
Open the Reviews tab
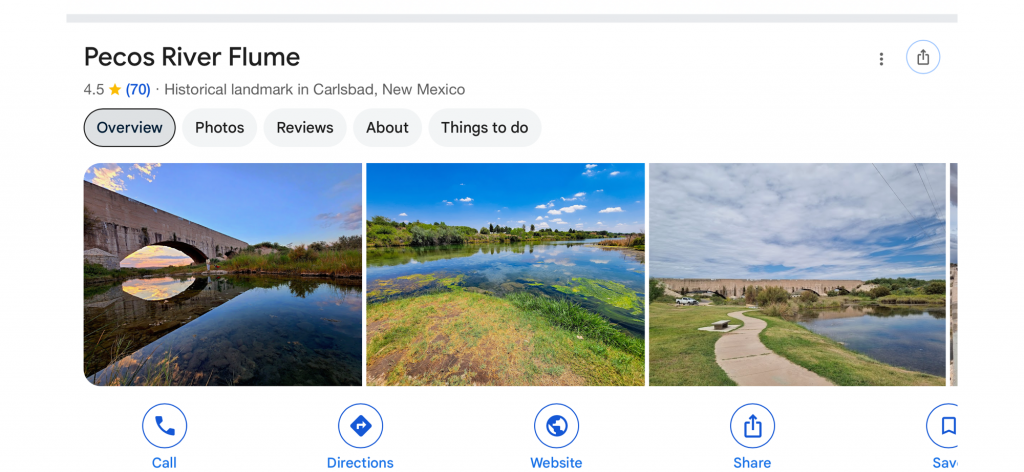pos(305,128)
